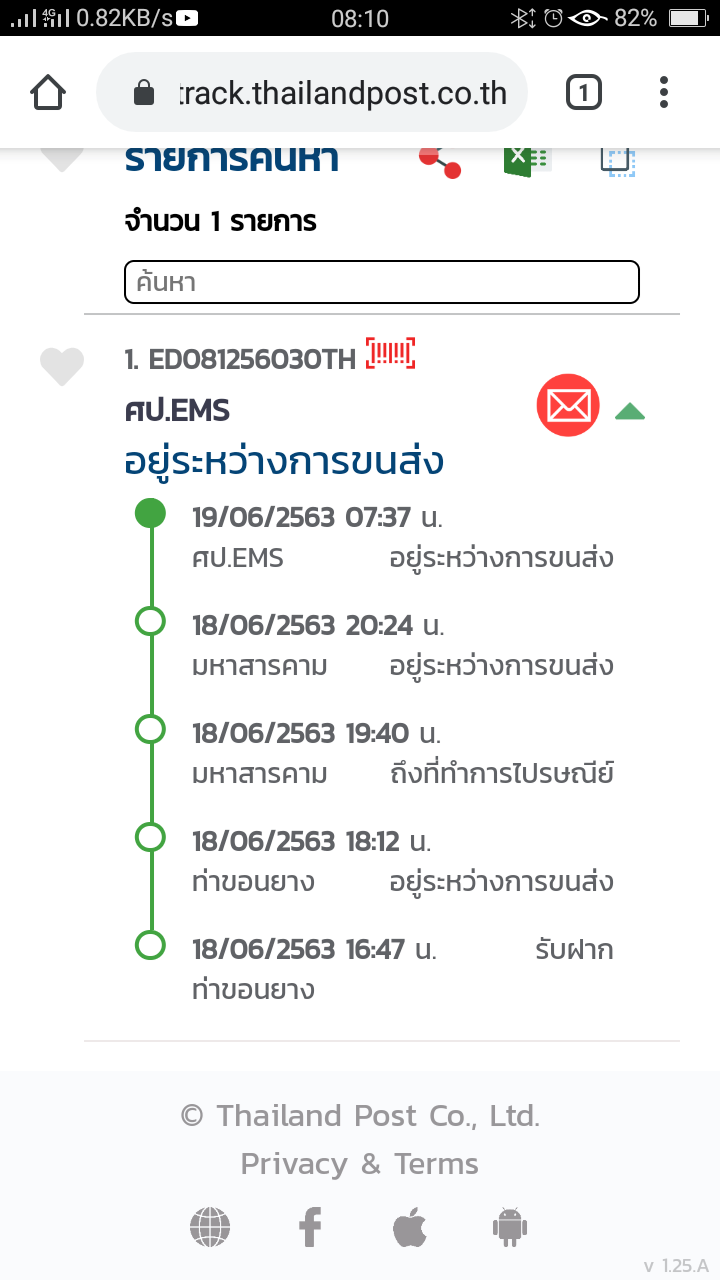The image size is (720, 1280).
Task: Tap the red envelope notification icon
Action: click(x=568, y=406)
